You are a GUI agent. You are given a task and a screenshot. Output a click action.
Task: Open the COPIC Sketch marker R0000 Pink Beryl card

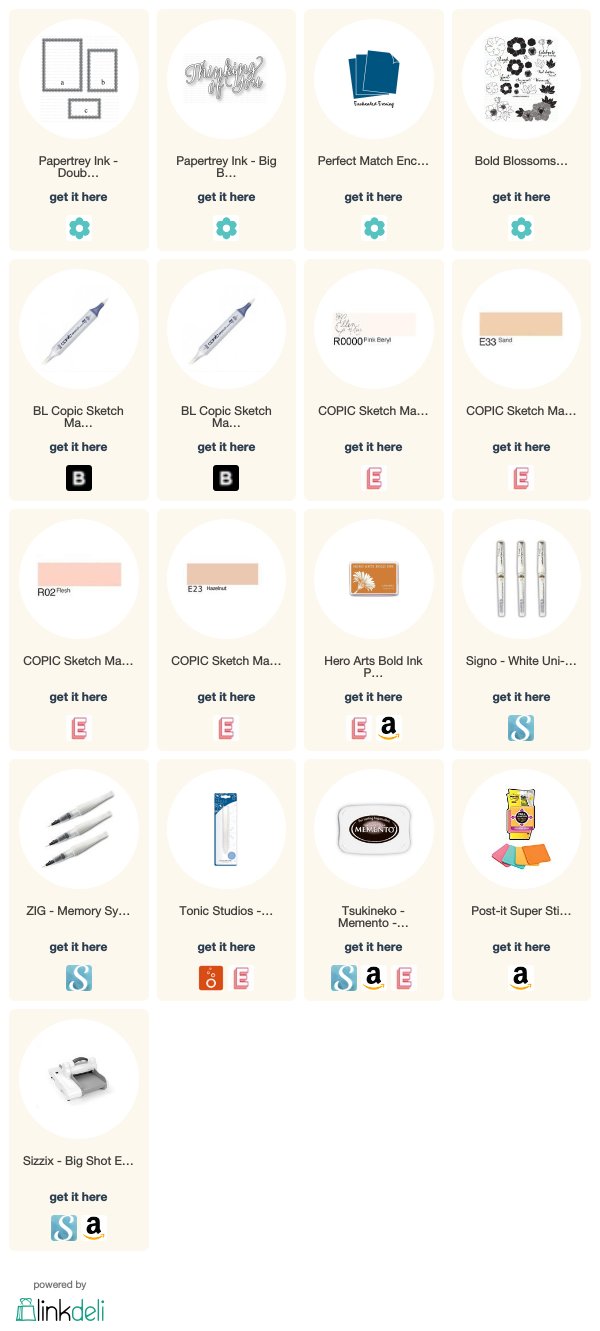(x=374, y=380)
